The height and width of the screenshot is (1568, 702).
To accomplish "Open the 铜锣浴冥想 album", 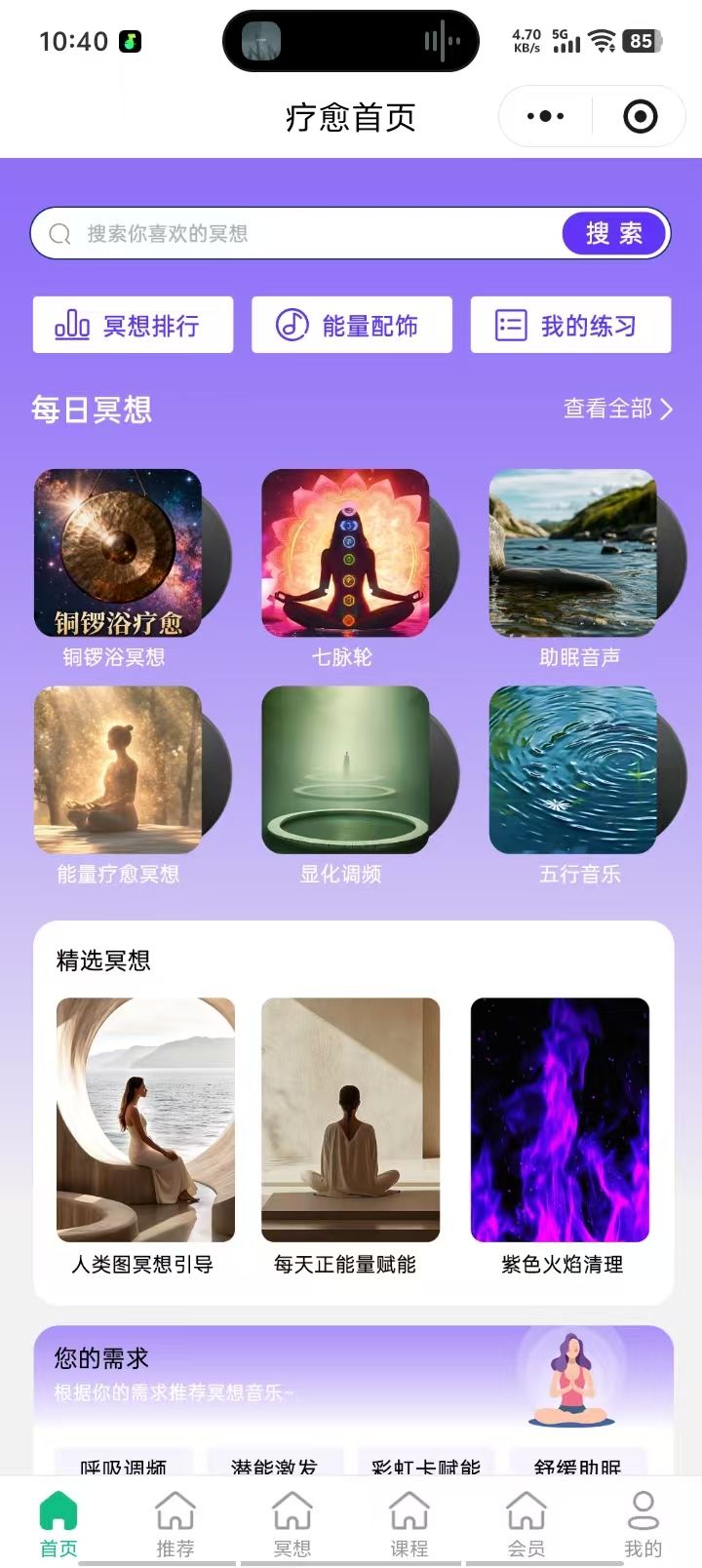I will [119, 554].
